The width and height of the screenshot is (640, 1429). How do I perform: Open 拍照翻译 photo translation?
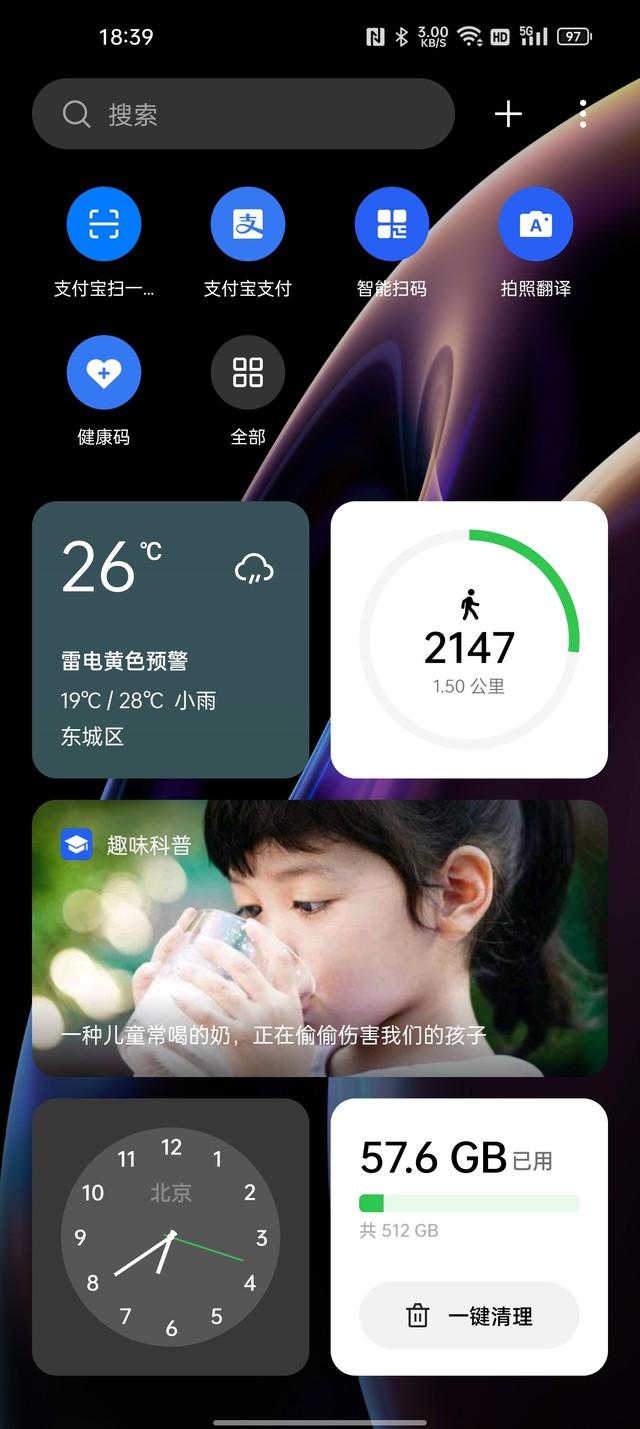(536, 225)
